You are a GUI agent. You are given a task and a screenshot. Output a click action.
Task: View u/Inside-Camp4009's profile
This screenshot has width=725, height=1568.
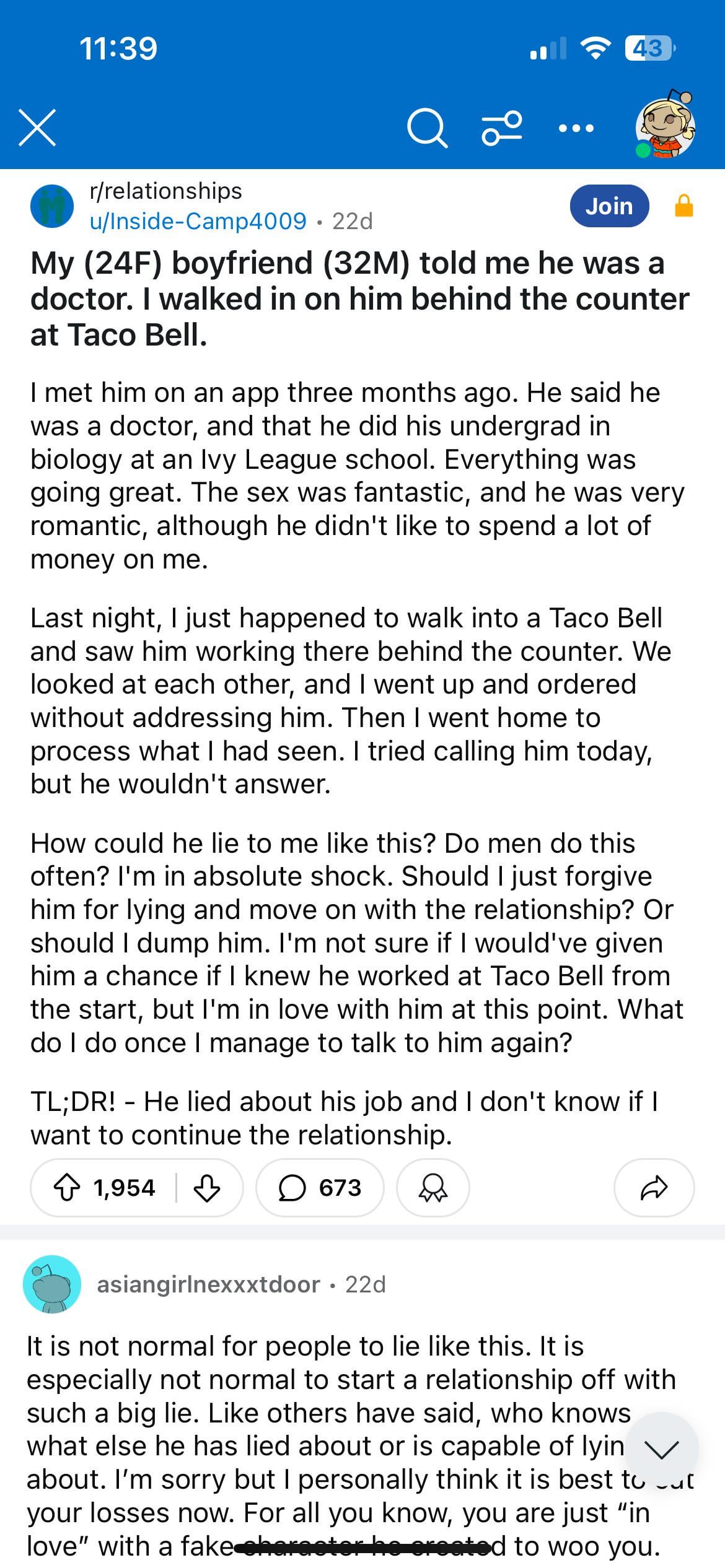point(198,221)
